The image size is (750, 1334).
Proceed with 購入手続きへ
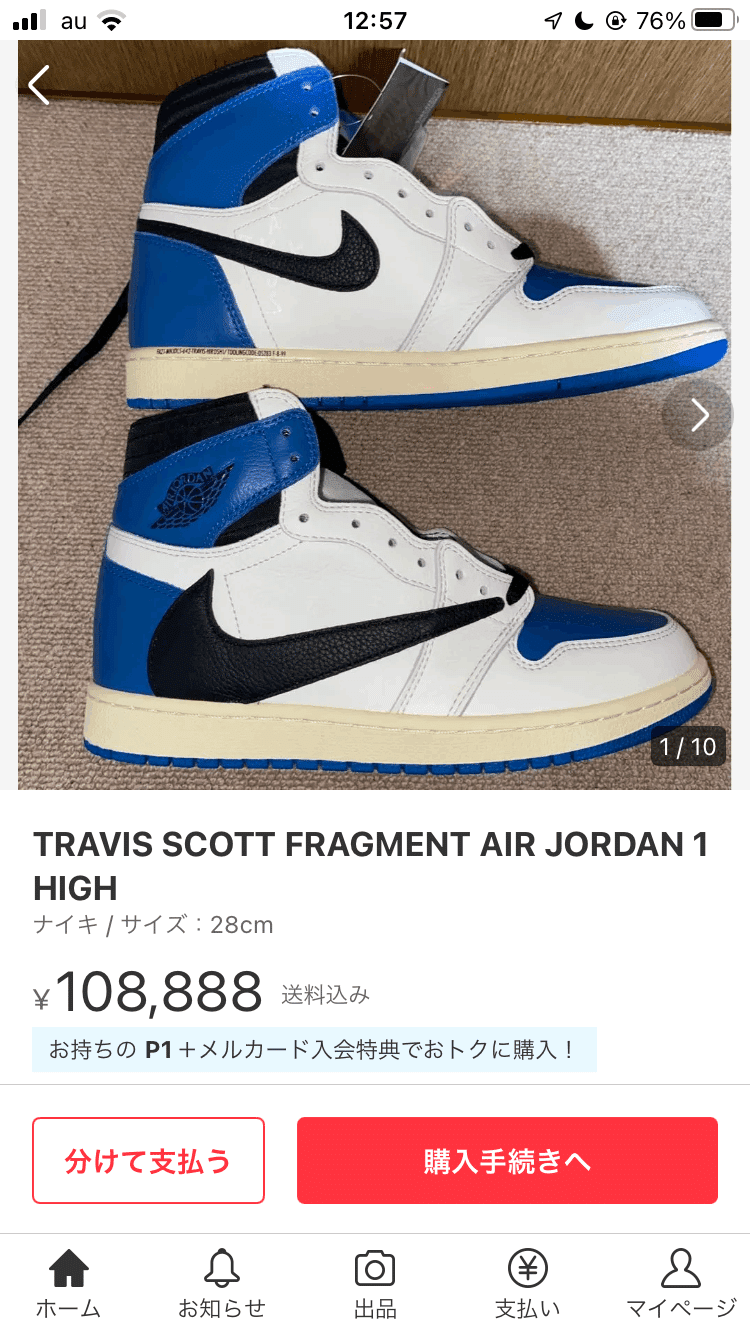coord(507,1160)
